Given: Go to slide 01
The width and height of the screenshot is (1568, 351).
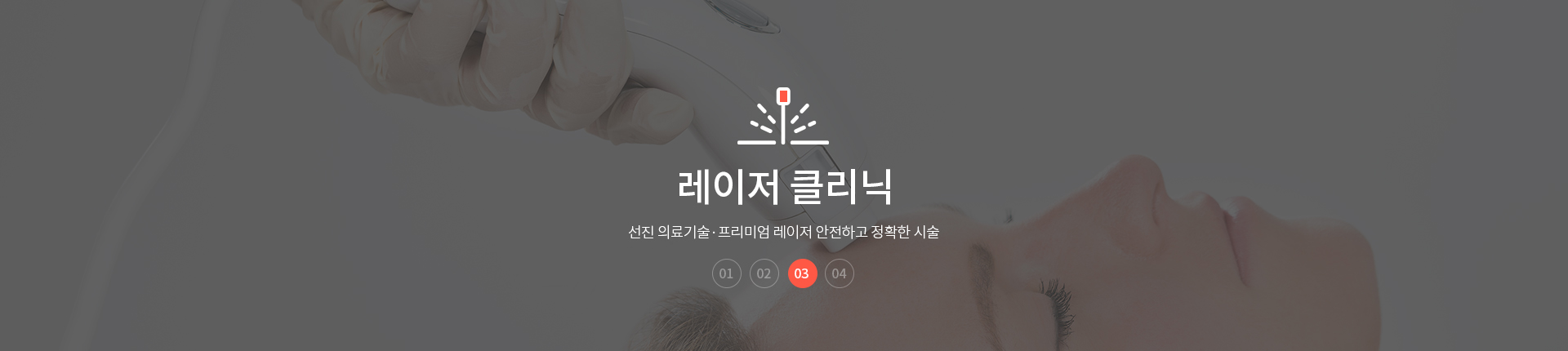Looking at the screenshot, I should click(x=726, y=273).
